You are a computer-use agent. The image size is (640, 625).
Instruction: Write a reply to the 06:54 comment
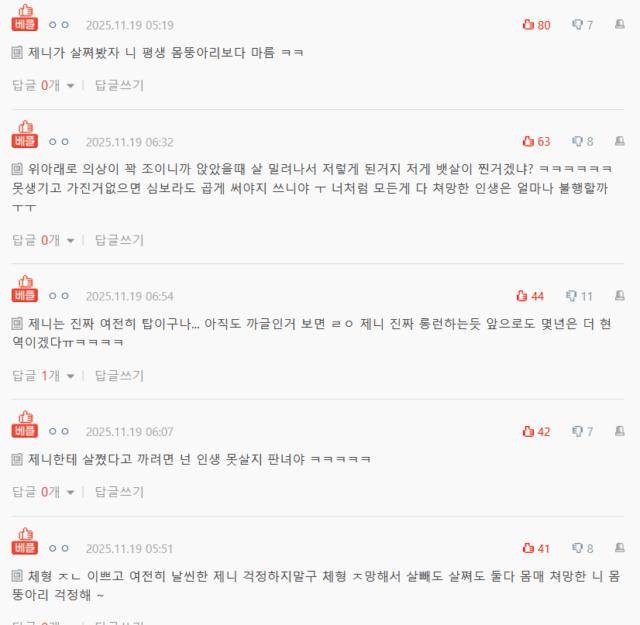[x=119, y=375]
